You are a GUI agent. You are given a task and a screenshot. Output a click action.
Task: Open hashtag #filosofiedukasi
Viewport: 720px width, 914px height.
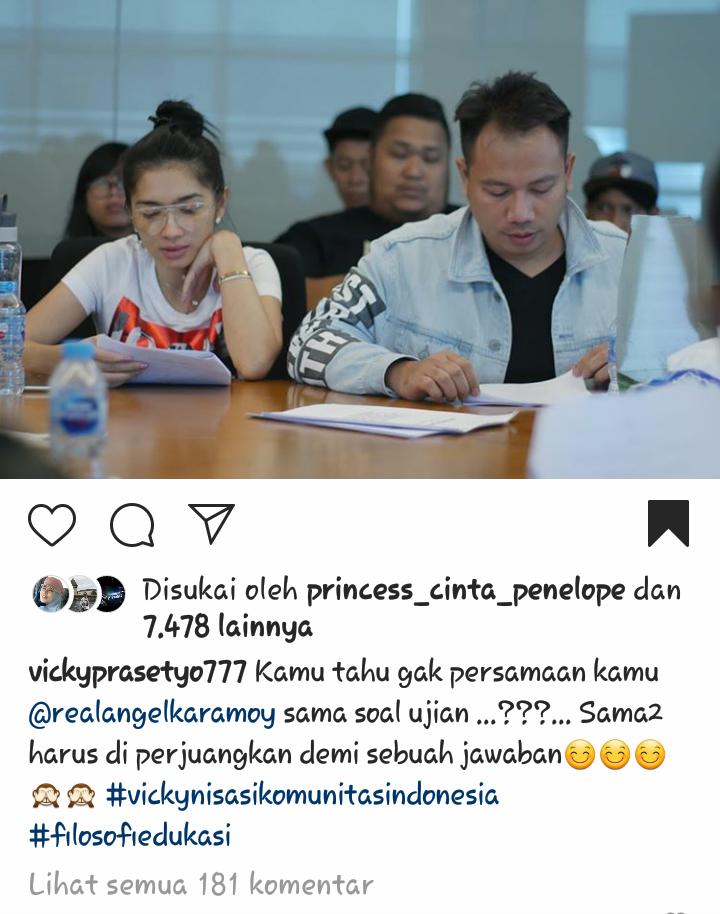[130, 836]
